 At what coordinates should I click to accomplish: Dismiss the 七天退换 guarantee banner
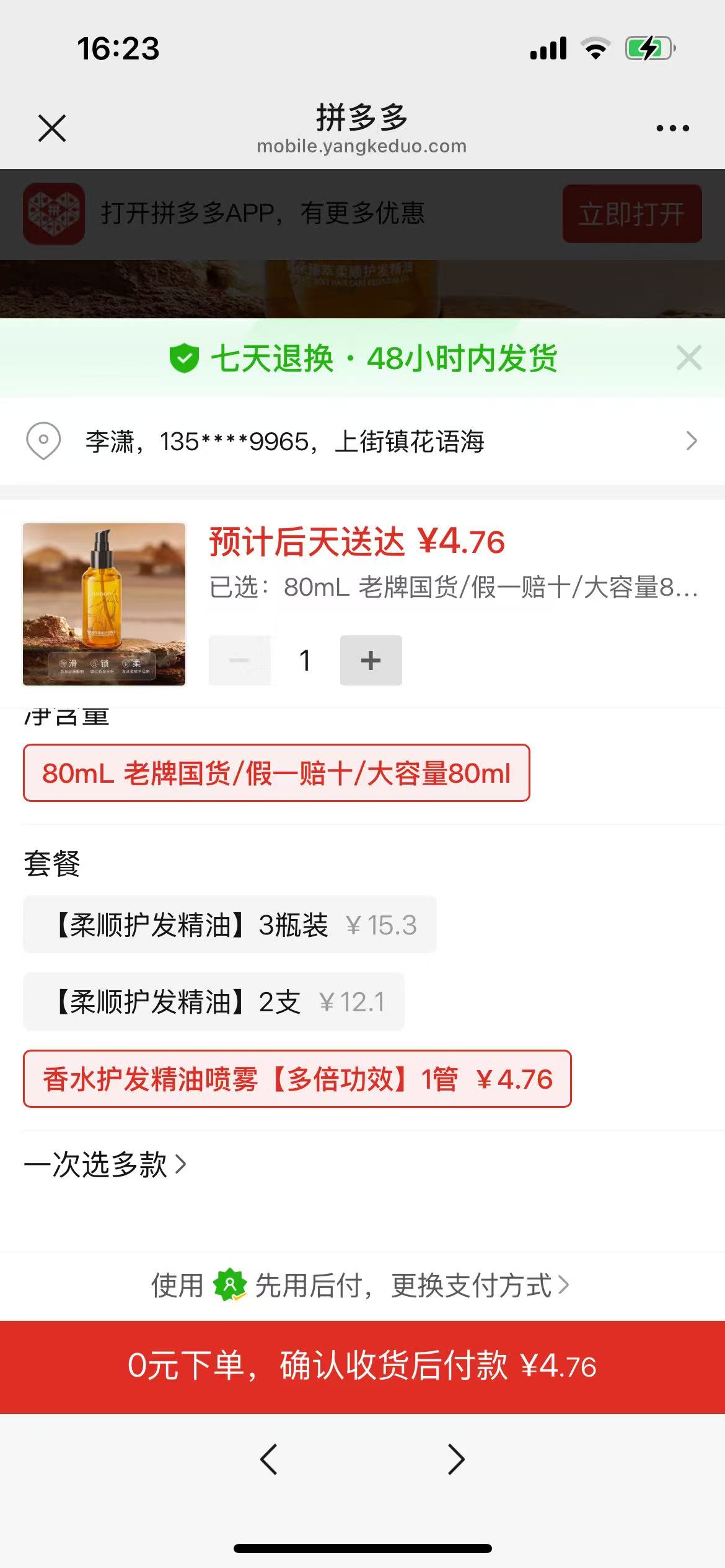(688, 358)
